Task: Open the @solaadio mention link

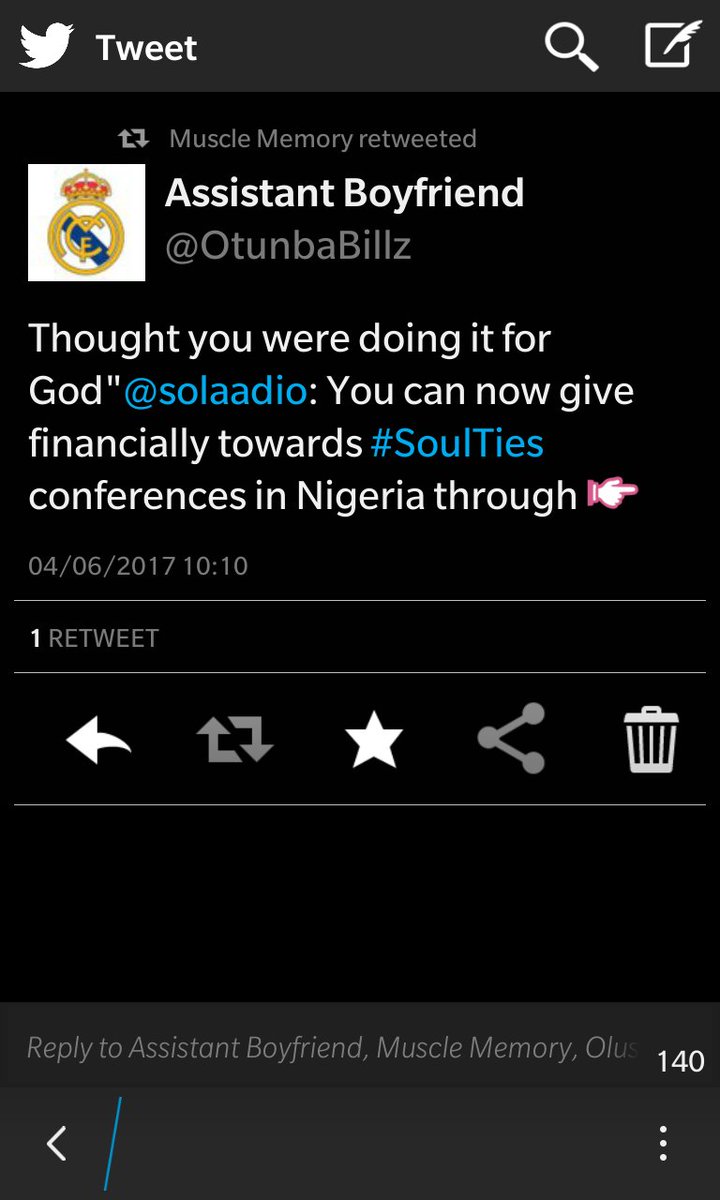Action: (215, 391)
